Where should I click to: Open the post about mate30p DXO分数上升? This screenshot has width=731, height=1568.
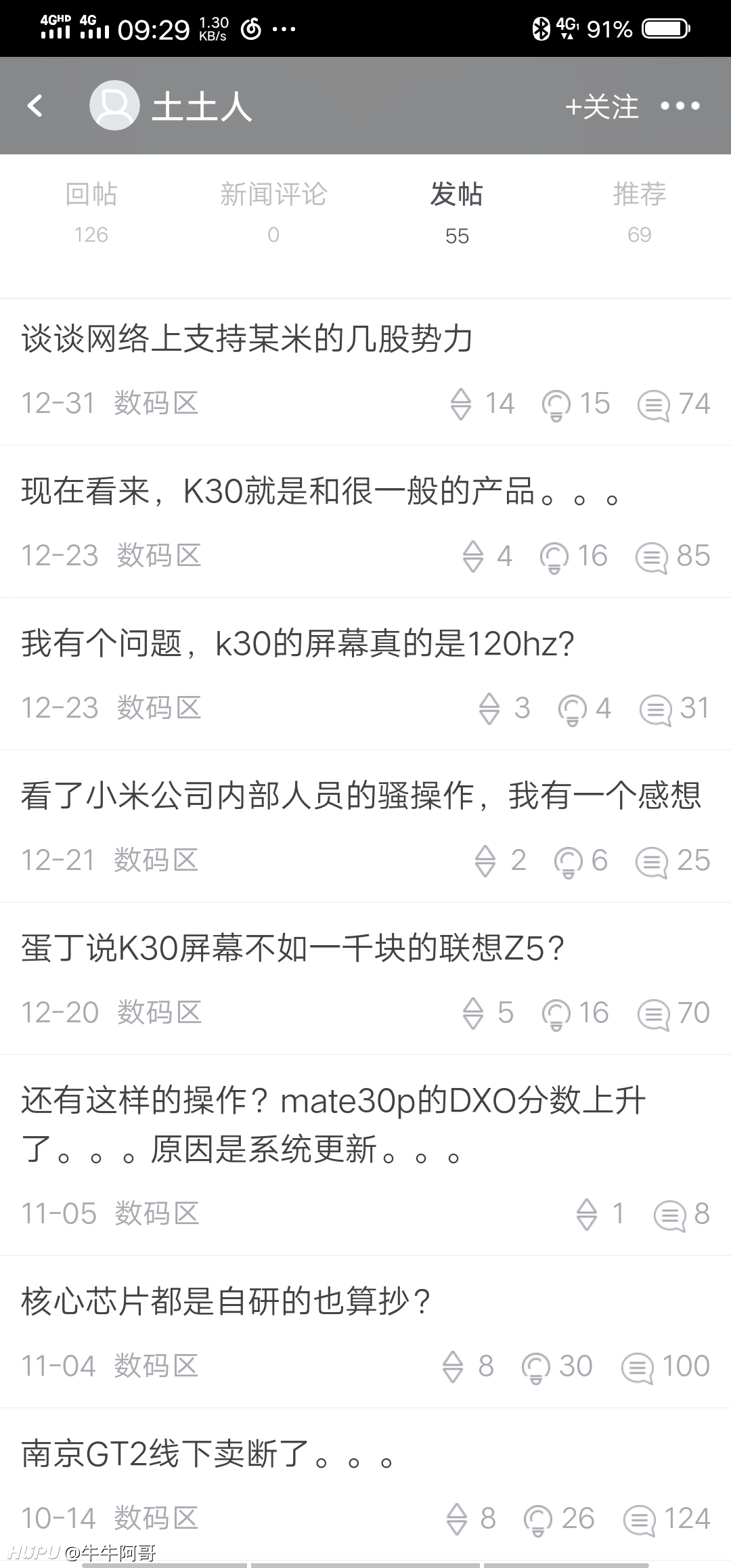coord(365,1155)
